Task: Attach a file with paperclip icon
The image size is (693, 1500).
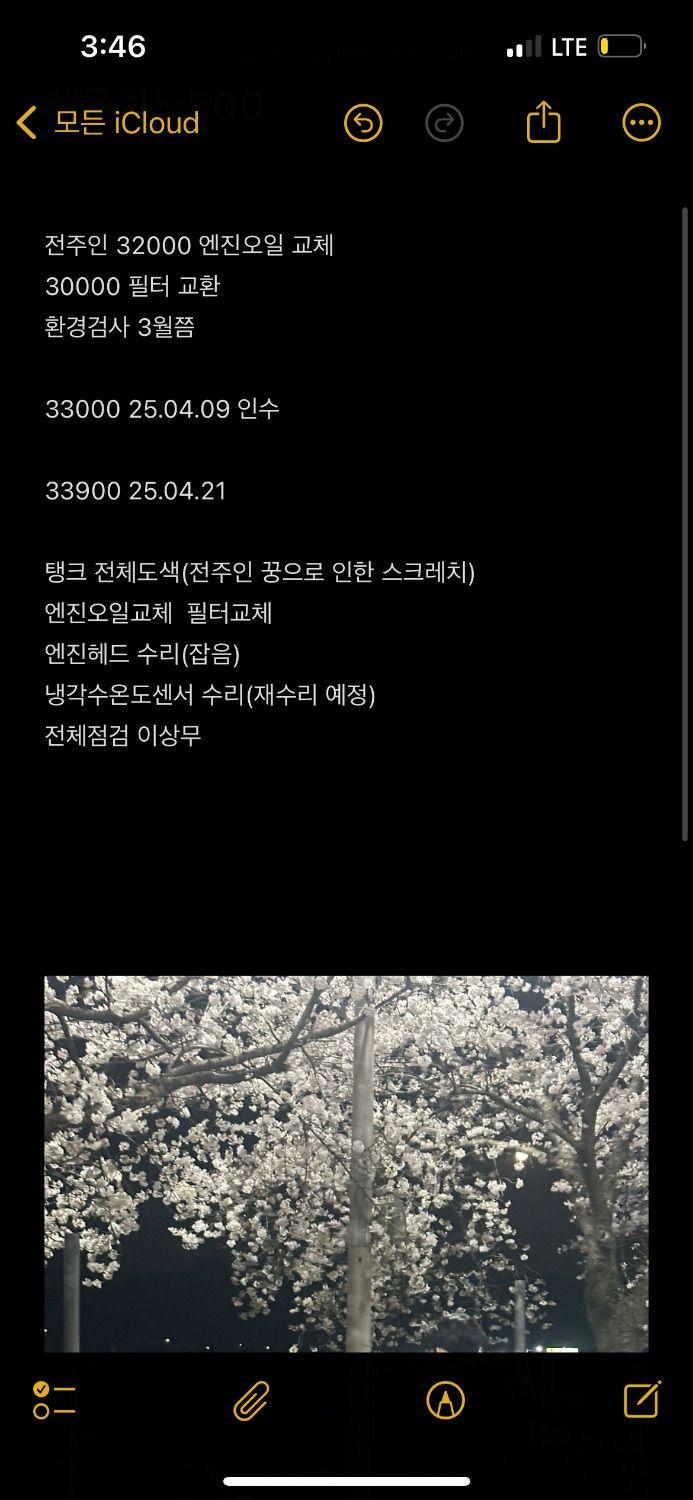Action: [x=251, y=1400]
